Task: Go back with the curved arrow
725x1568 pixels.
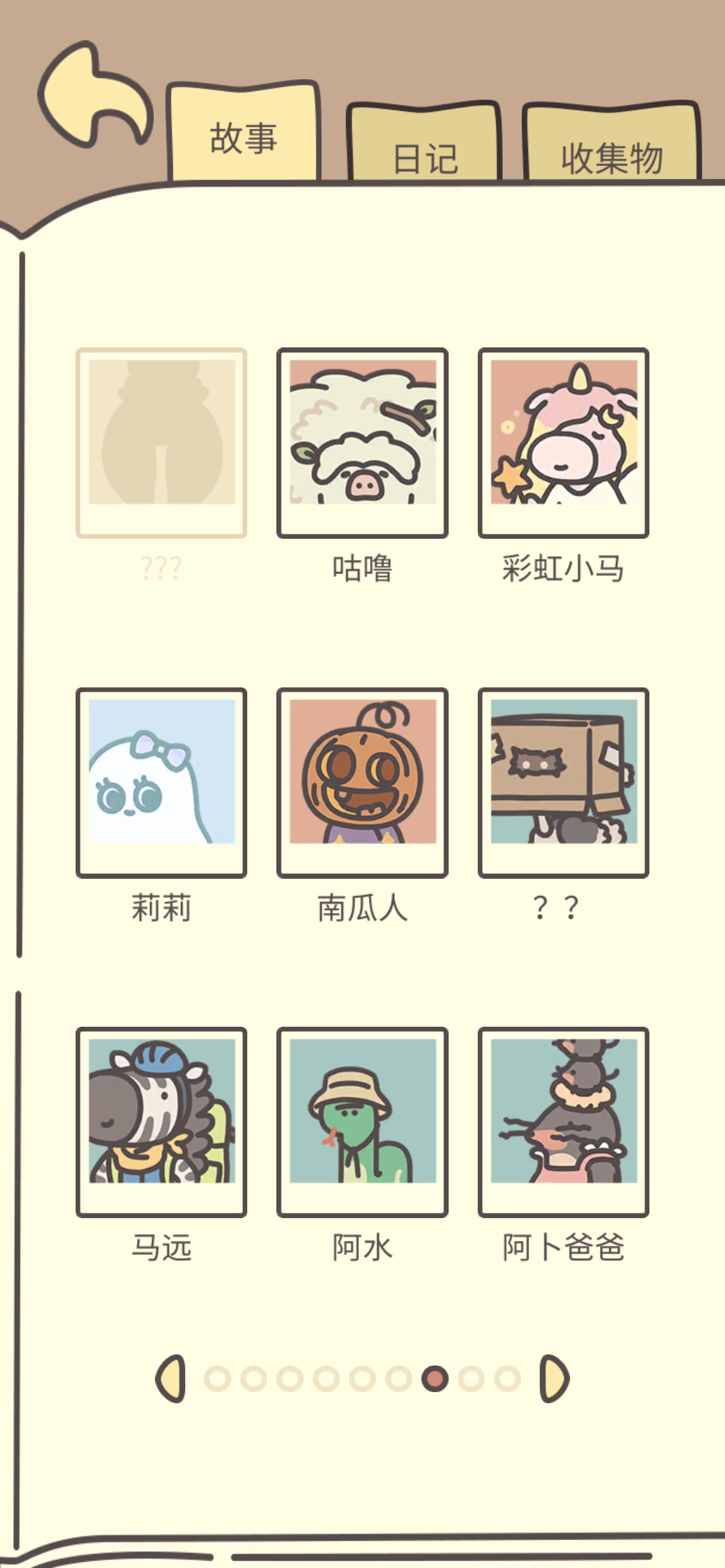Action: coord(94,96)
